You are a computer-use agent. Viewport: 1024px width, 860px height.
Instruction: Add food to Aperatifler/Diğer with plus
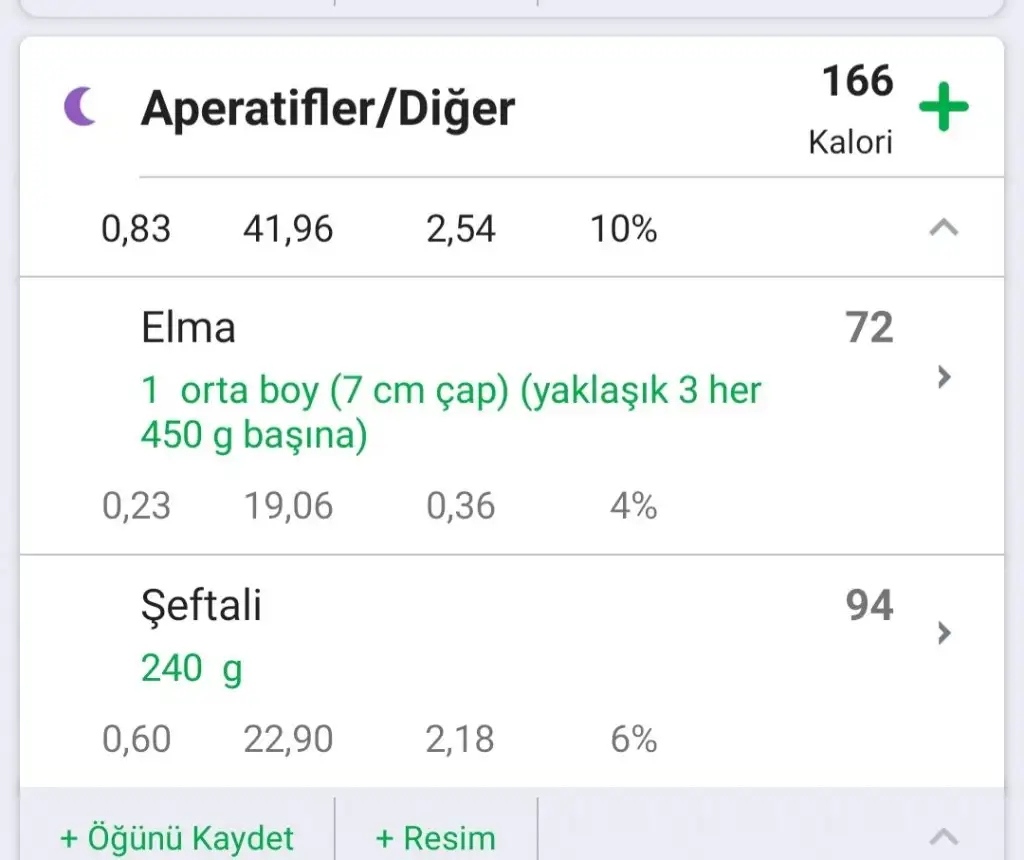pyautogui.click(x=943, y=108)
